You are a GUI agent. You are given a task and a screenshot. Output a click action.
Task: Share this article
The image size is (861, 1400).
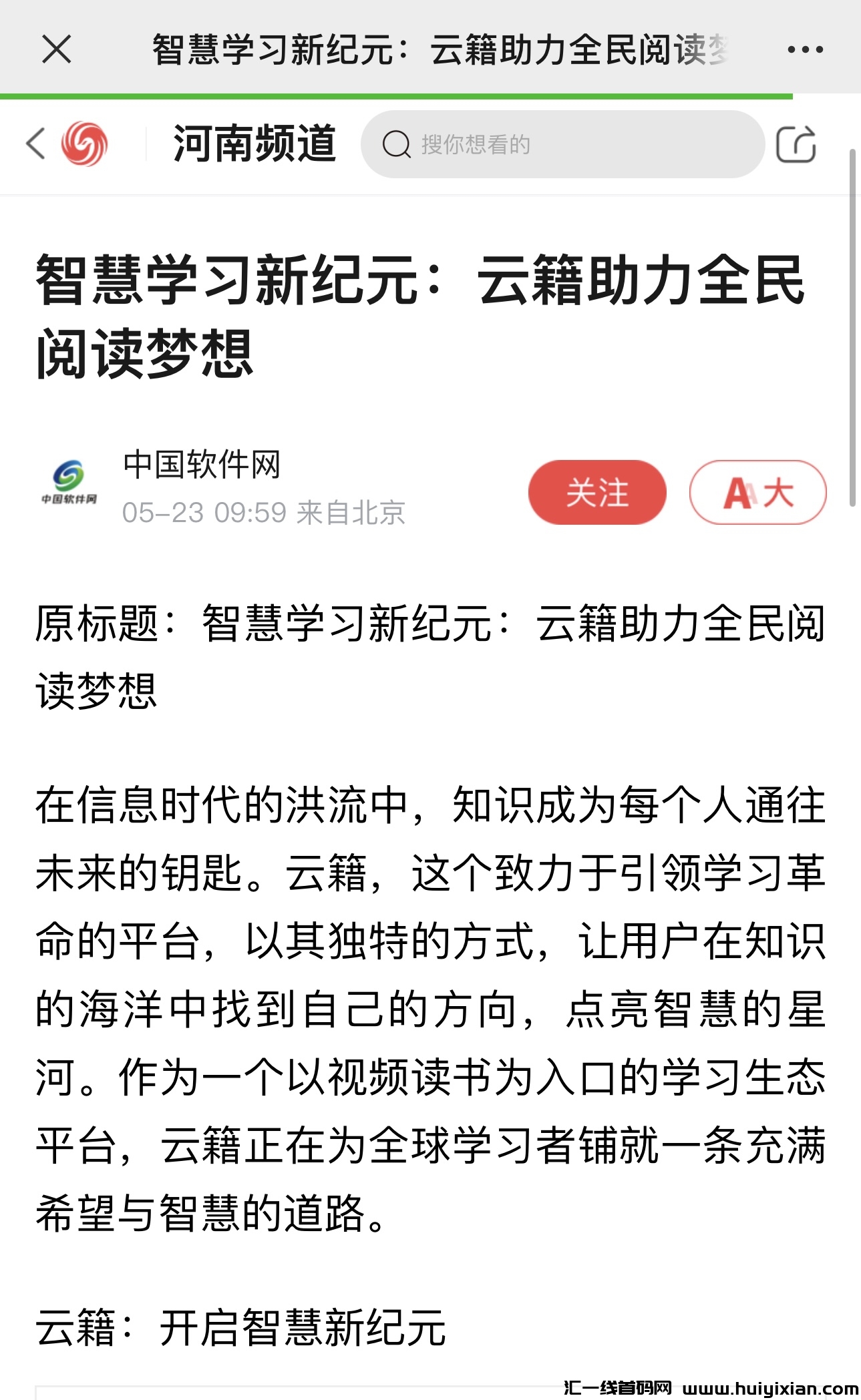tap(796, 144)
